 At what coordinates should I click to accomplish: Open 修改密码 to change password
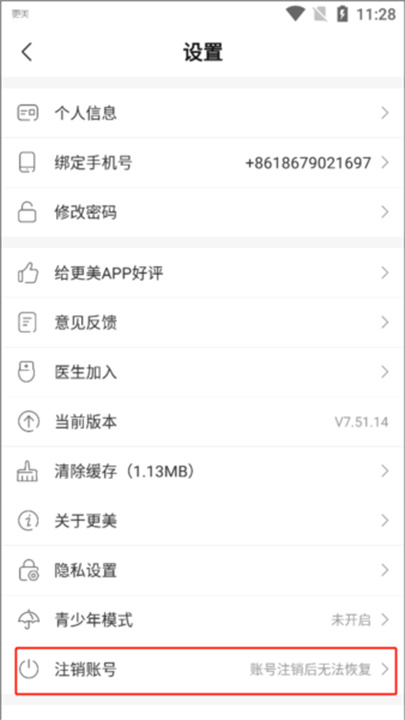(202, 212)
